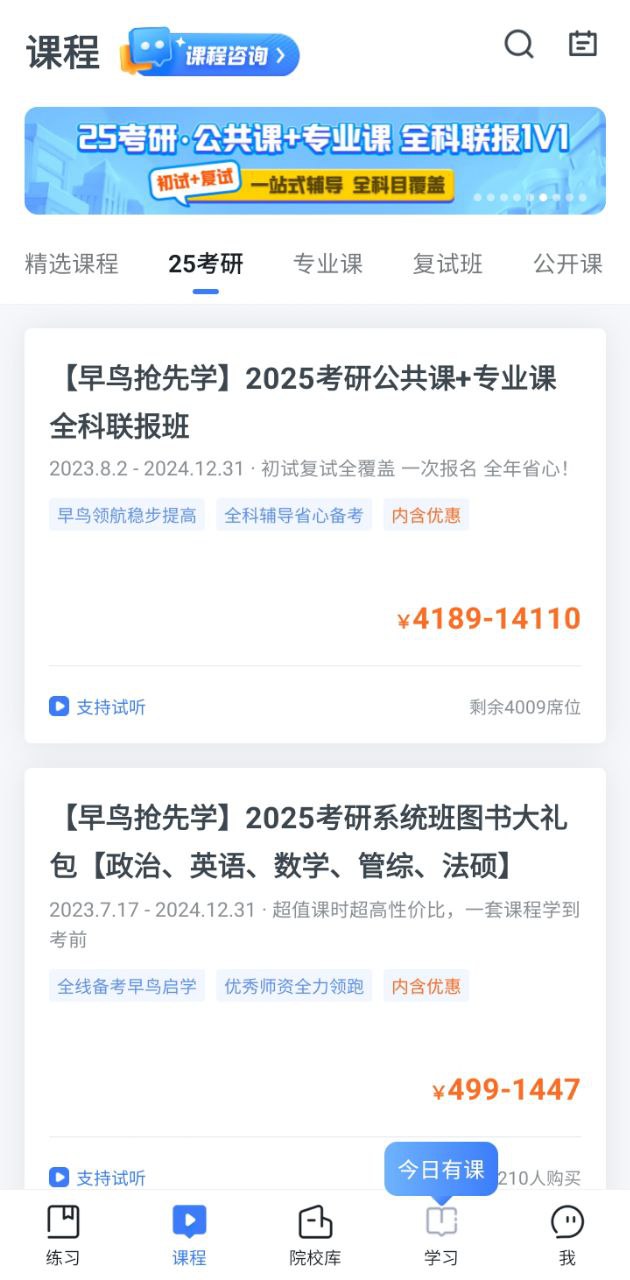Select the 25考研 tab
The image size is (630, 1280).
tap(205, 264)
